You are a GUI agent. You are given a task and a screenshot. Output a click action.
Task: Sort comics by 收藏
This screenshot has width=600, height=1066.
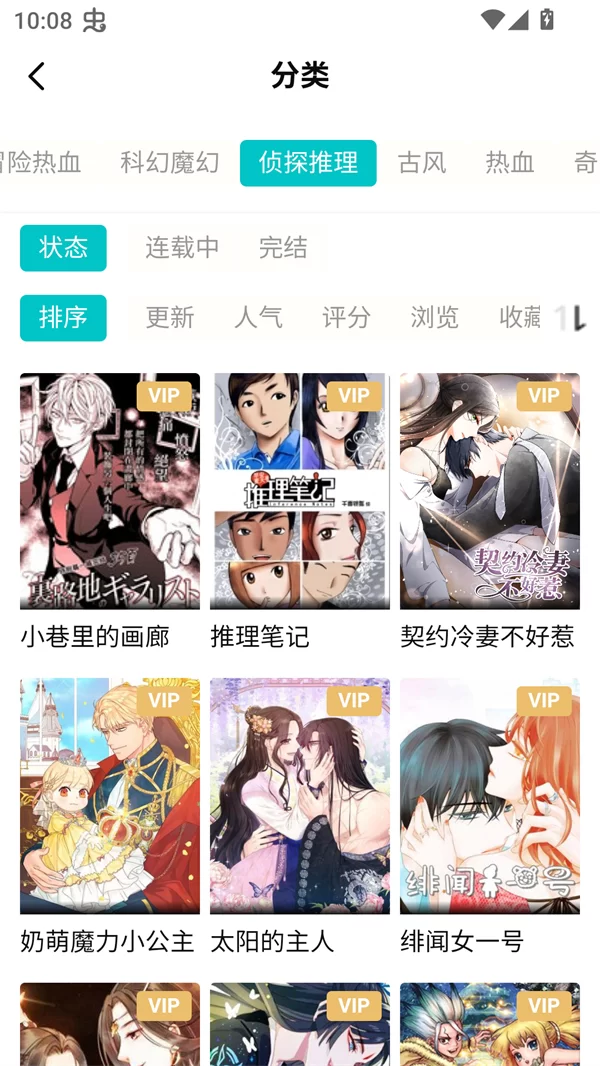(520, 318)
